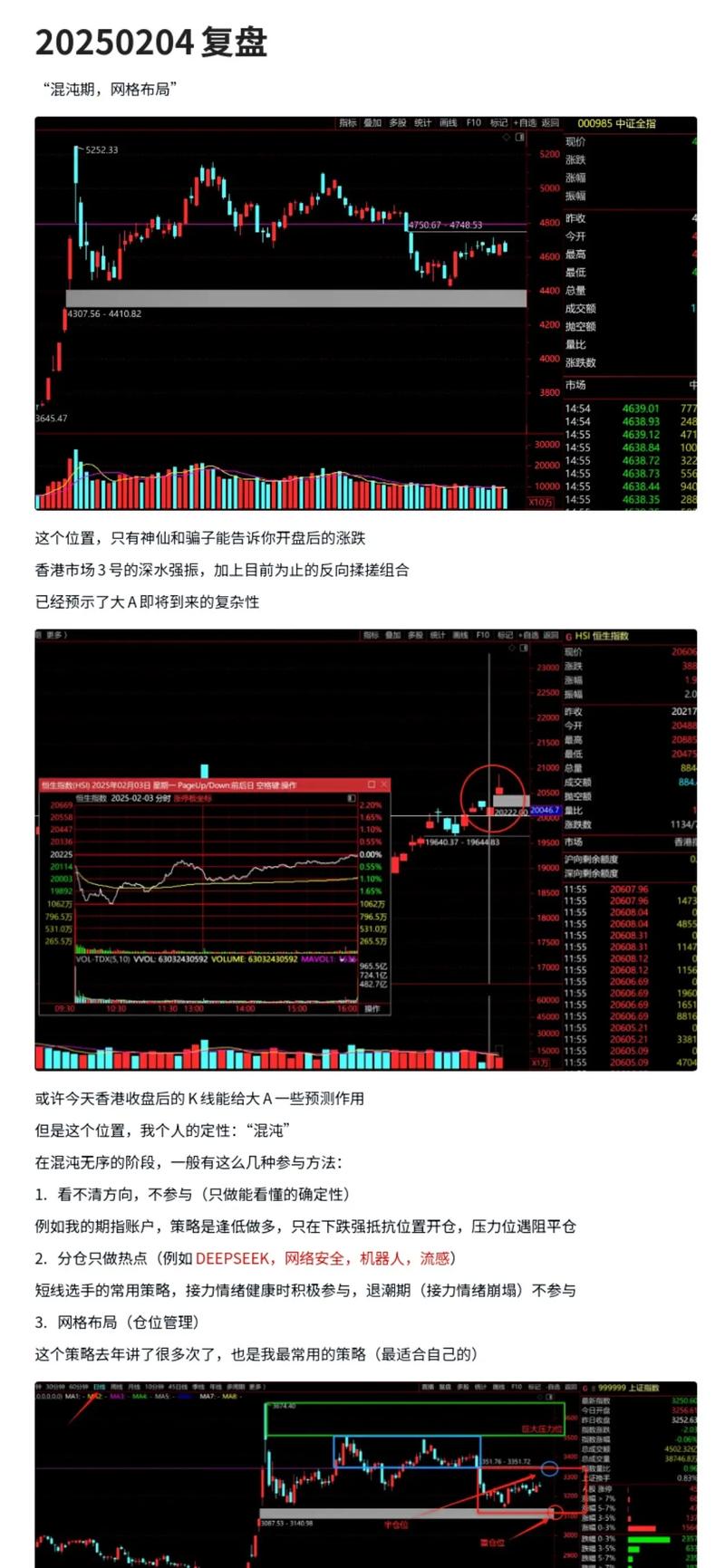Open 多股 multi-stock view
725x1568 pixels.
click(x=396, y=122)
